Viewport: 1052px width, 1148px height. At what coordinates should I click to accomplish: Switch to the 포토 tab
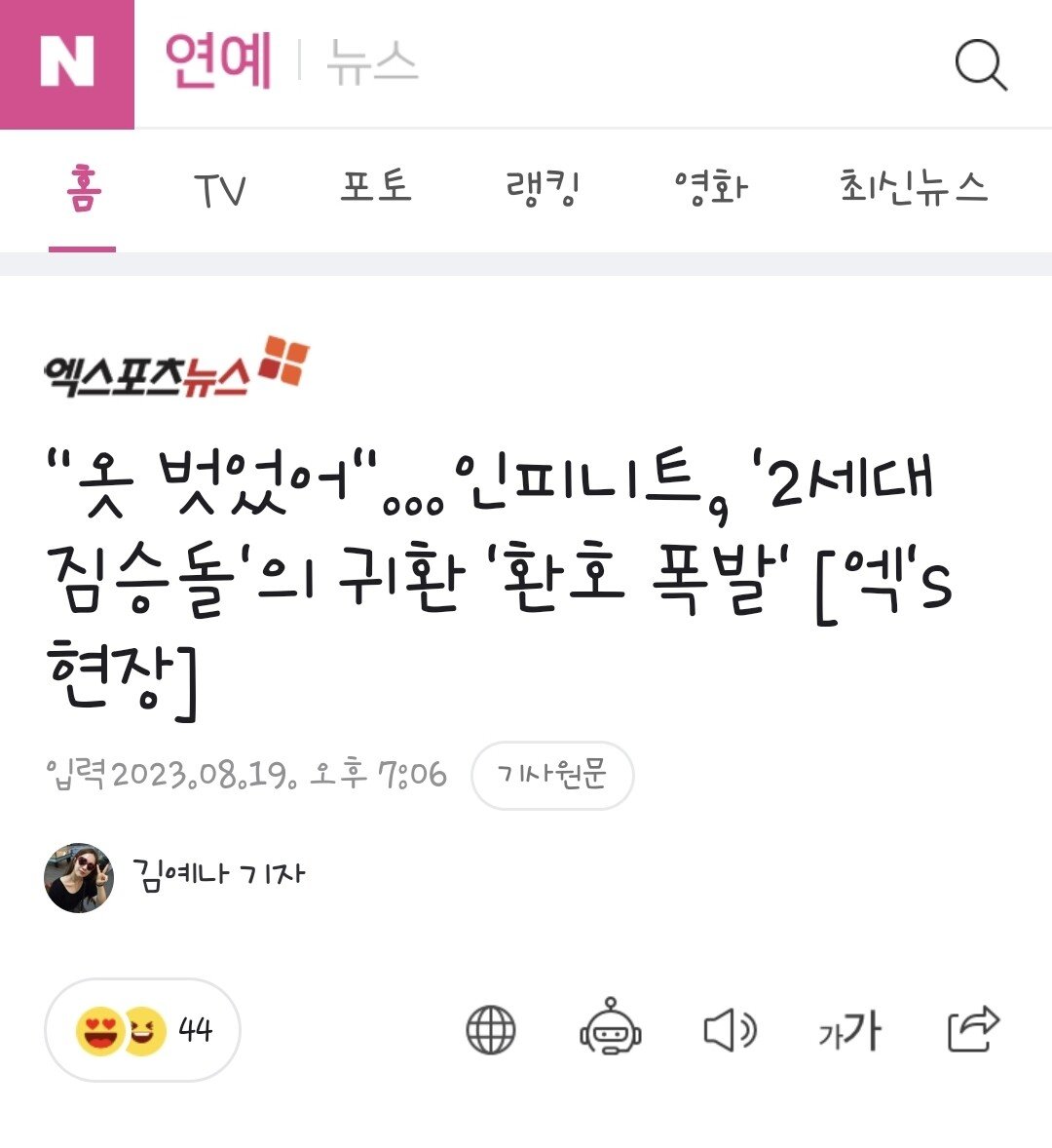click(x=376, y=187)
